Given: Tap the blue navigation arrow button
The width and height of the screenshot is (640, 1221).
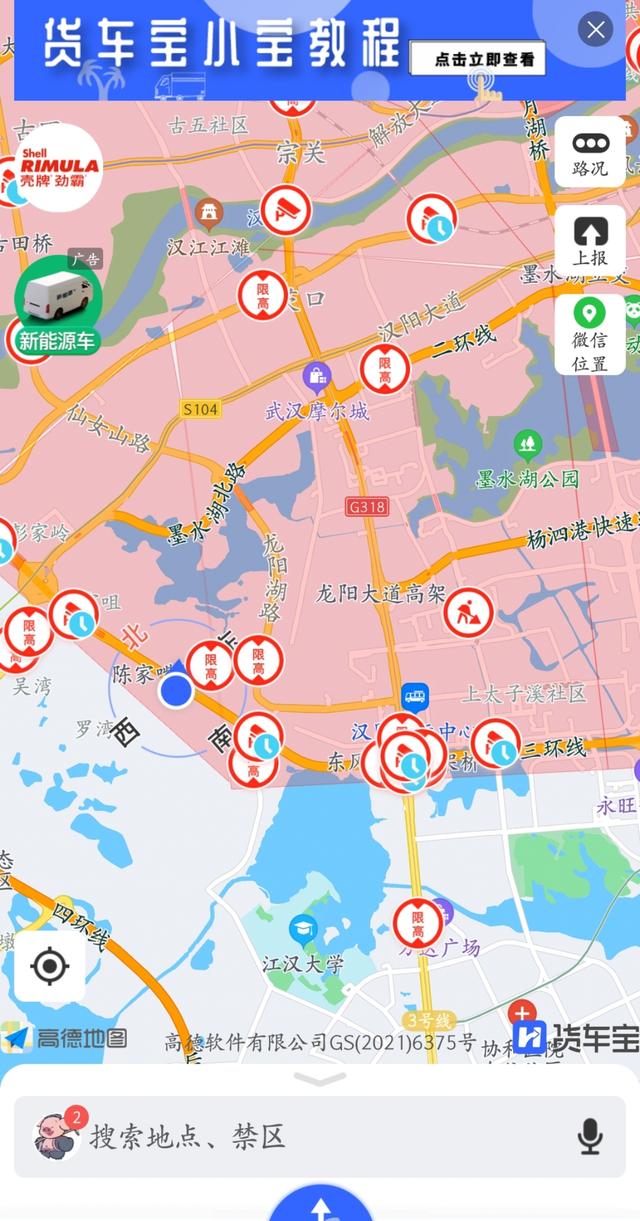Looking at the screenshot, I should point(320,1205).
